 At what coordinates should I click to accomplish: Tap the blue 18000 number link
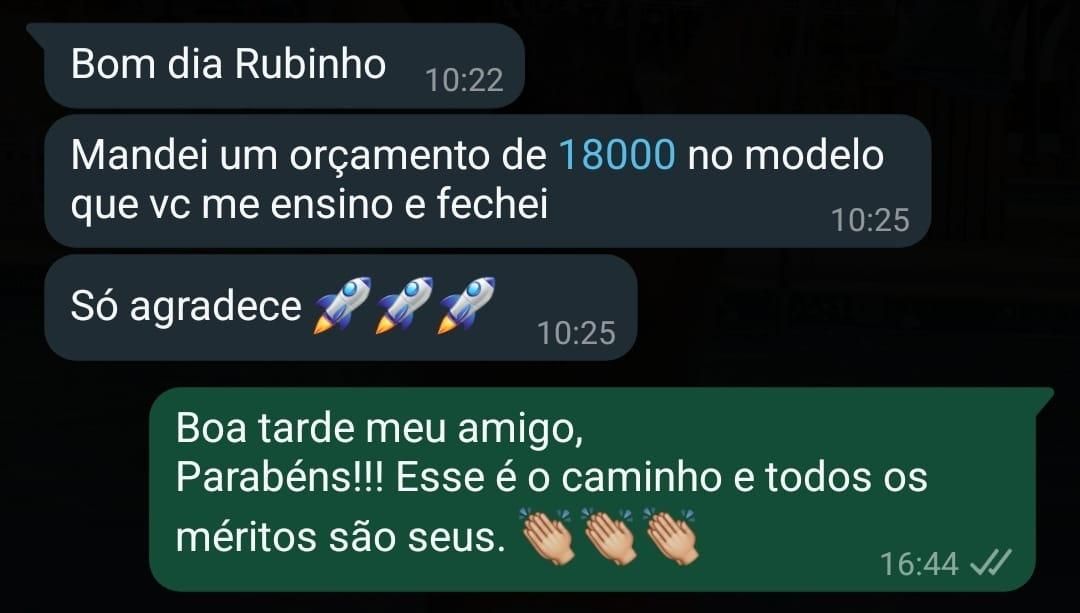point(616,157)
